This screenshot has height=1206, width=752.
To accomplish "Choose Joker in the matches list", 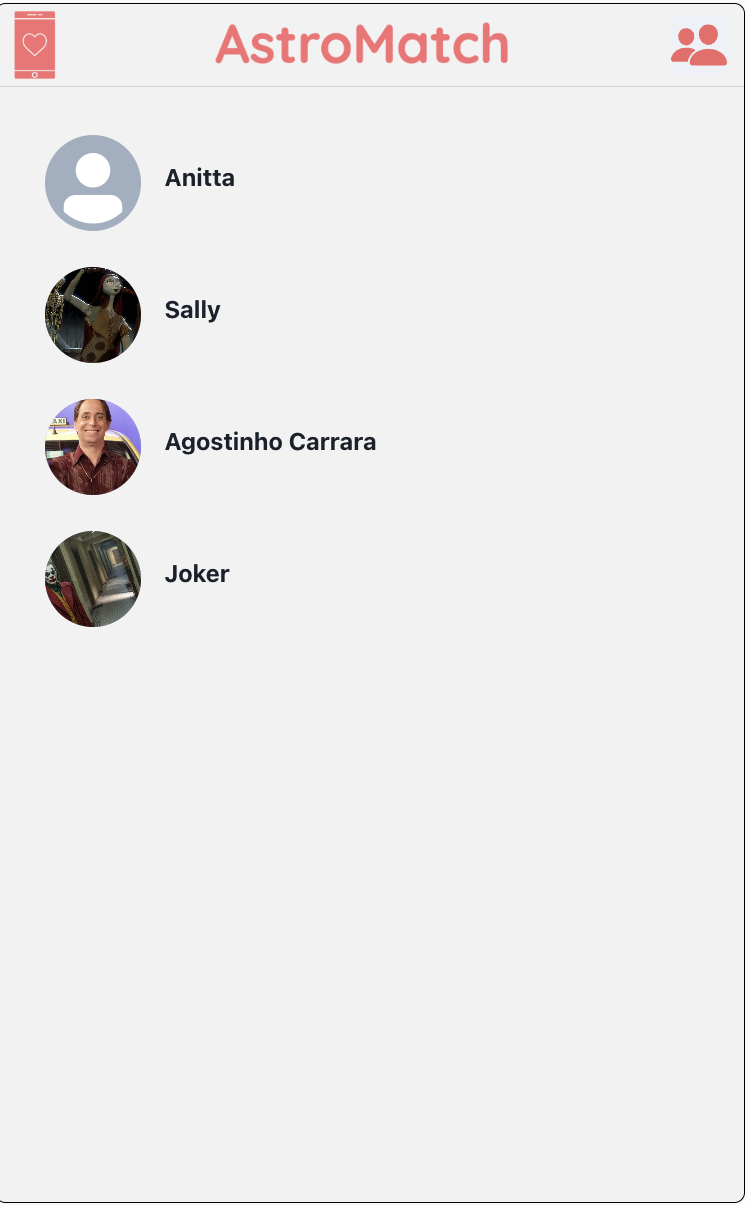I will coord(197,575).
